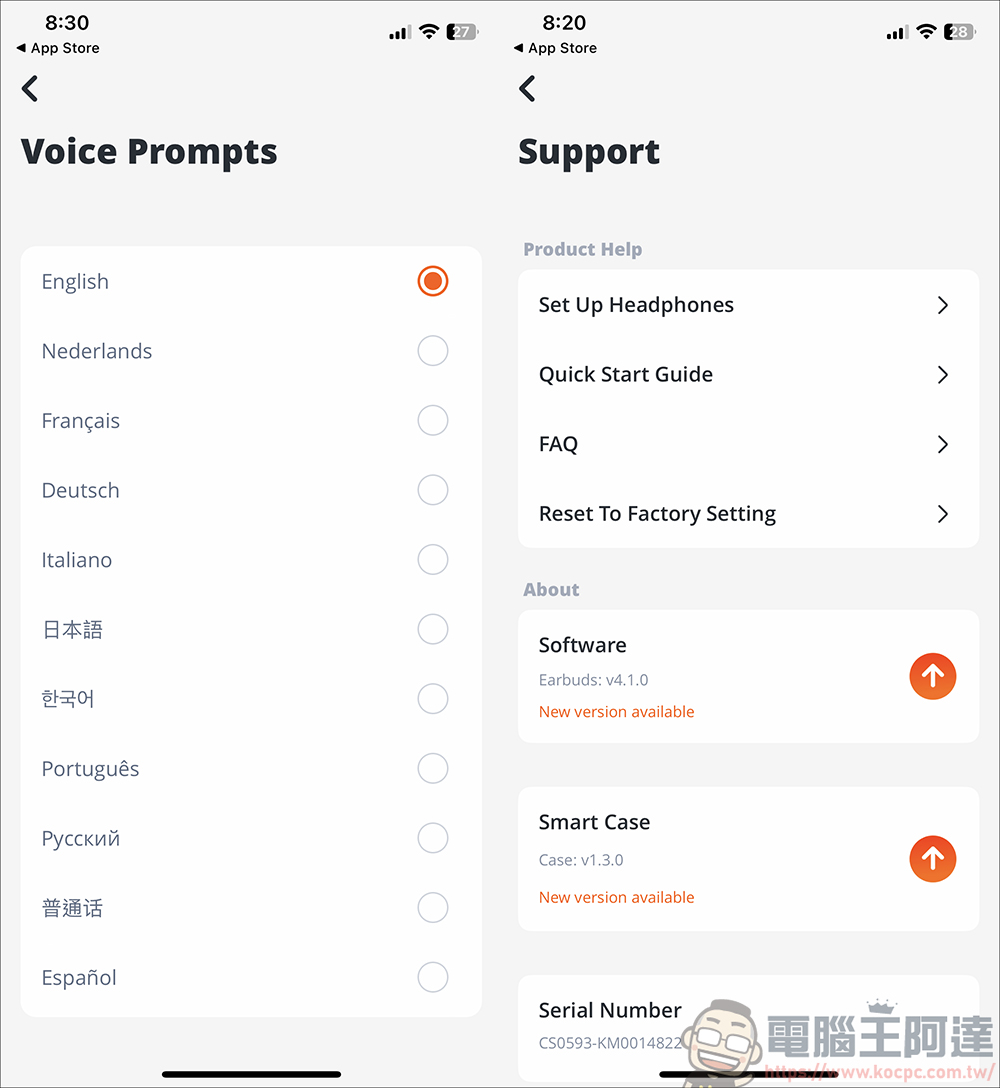The image size is (1000, 1088).
Task: Go back from the Support screen
Action: 527,89
